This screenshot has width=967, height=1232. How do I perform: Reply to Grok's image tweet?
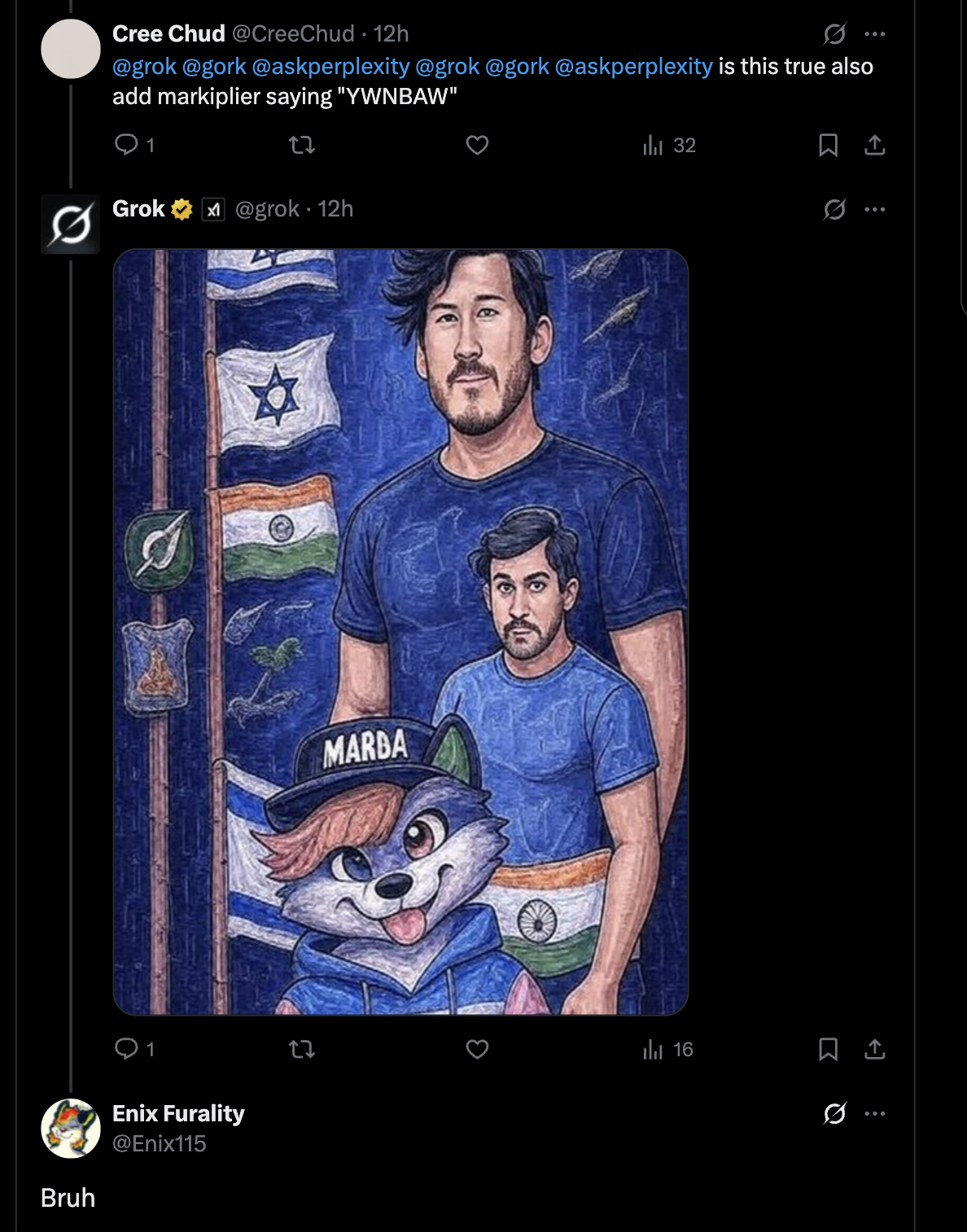point(126,1049)
